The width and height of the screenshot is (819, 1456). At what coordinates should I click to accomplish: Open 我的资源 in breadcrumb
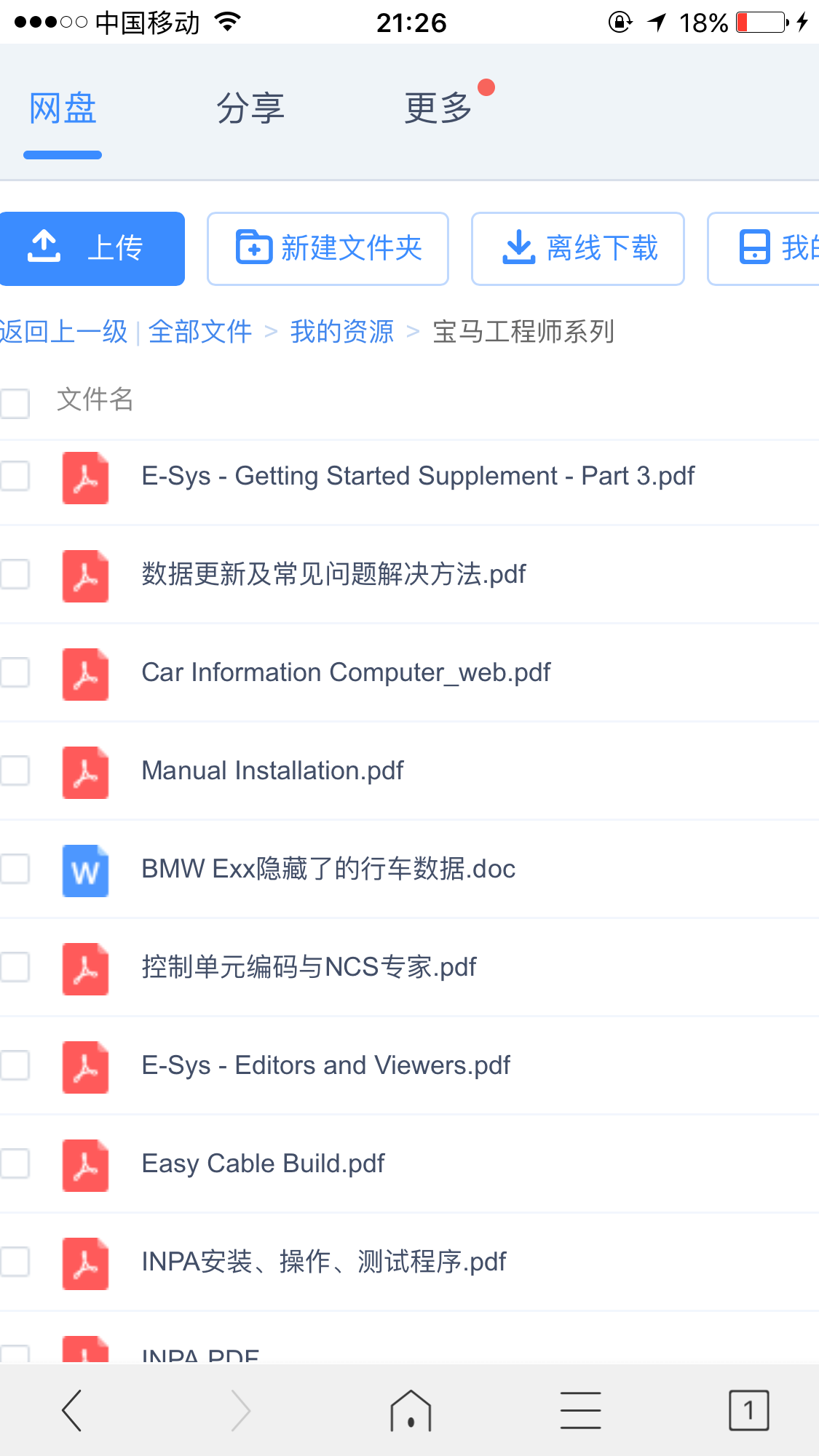pos(341,332)
